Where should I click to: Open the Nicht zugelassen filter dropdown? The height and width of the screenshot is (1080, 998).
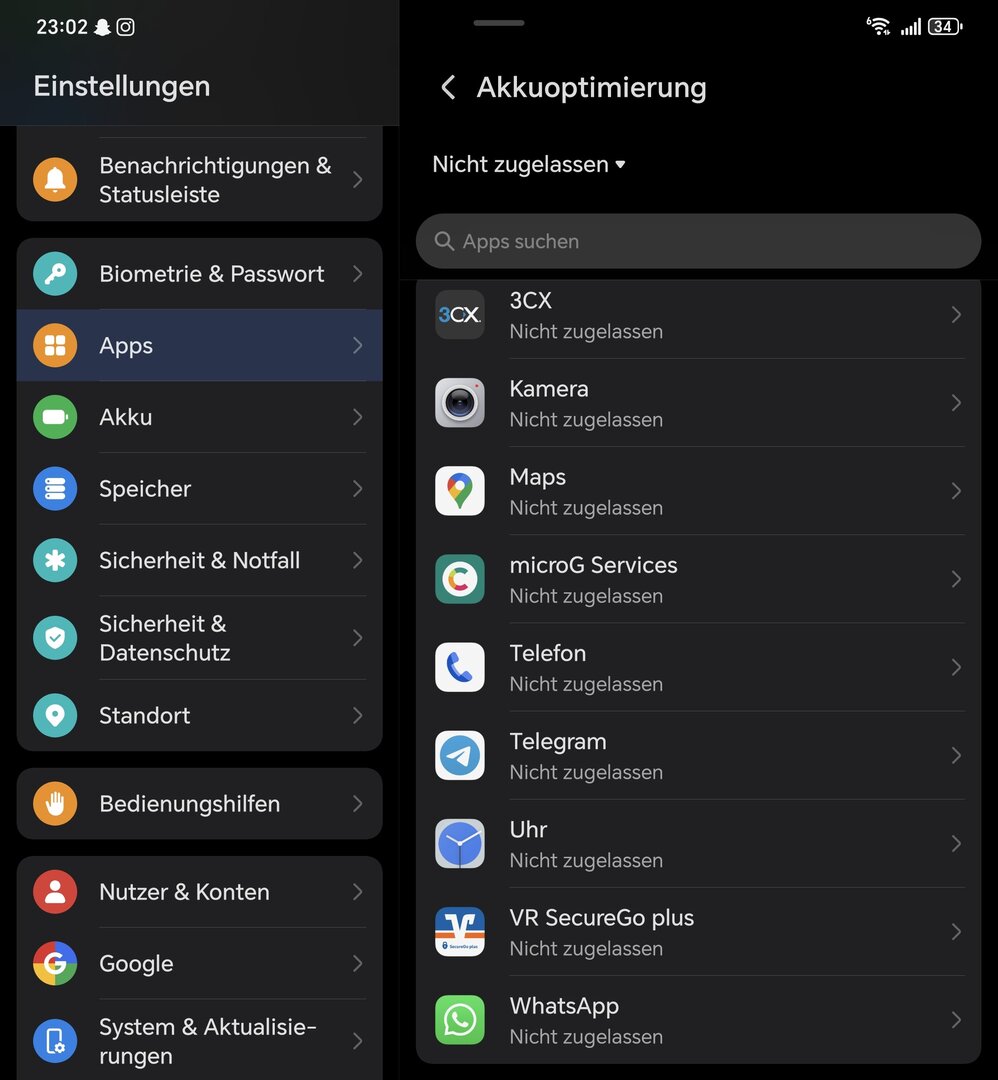pos(528,164)
